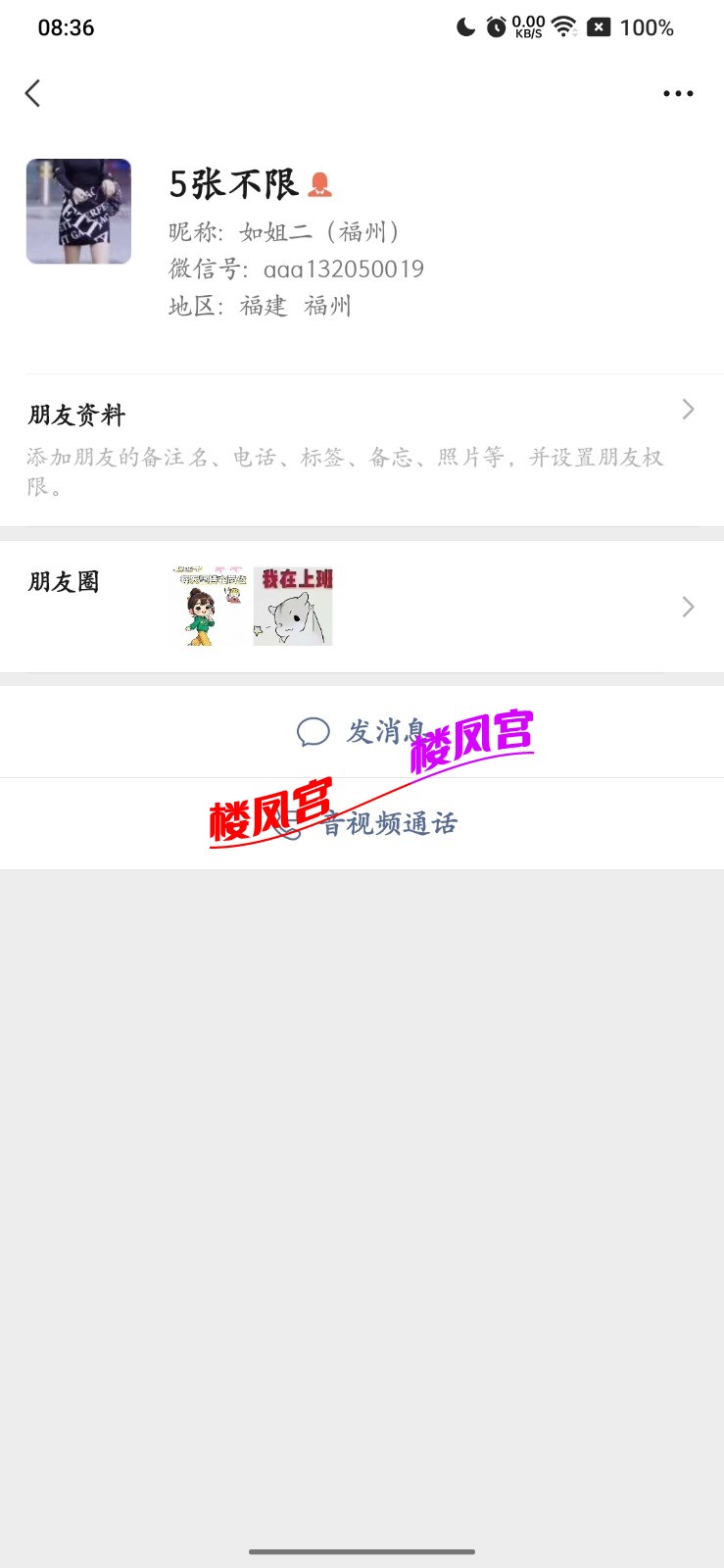Tap 发消息 to send a message

[361, 731]
